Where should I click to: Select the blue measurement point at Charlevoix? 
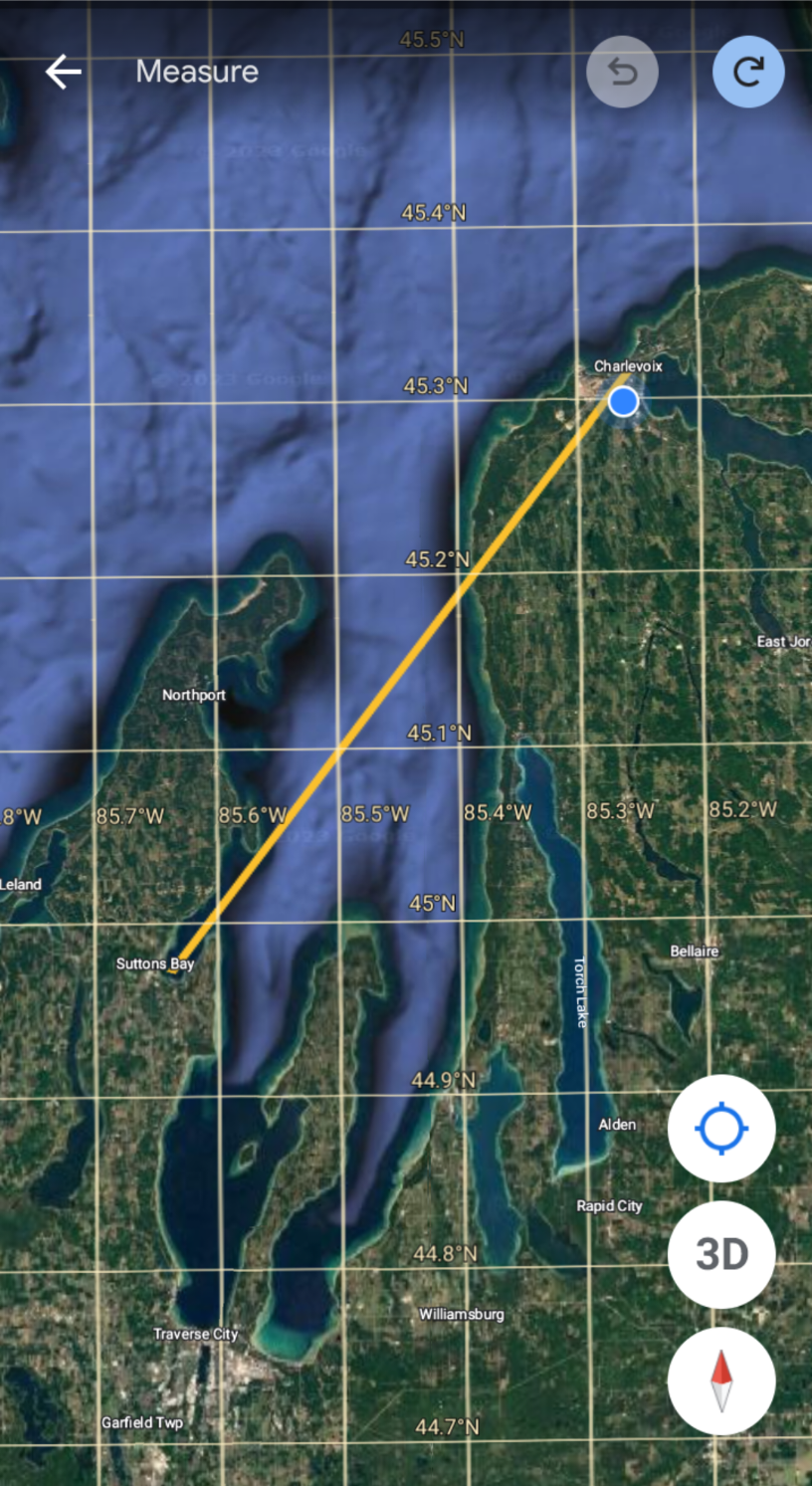(x=623, y=401)
